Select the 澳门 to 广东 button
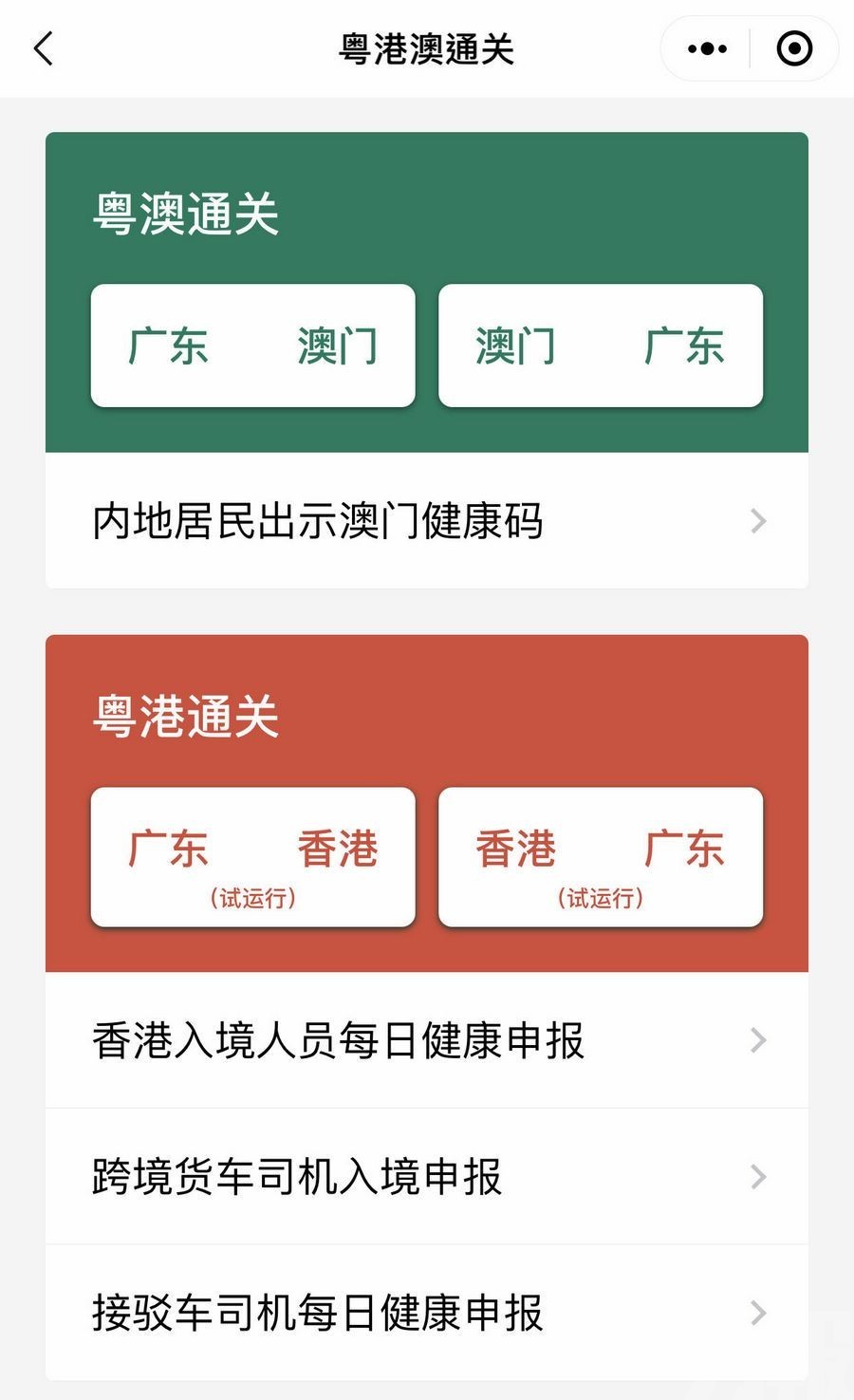 pos(600,345)
